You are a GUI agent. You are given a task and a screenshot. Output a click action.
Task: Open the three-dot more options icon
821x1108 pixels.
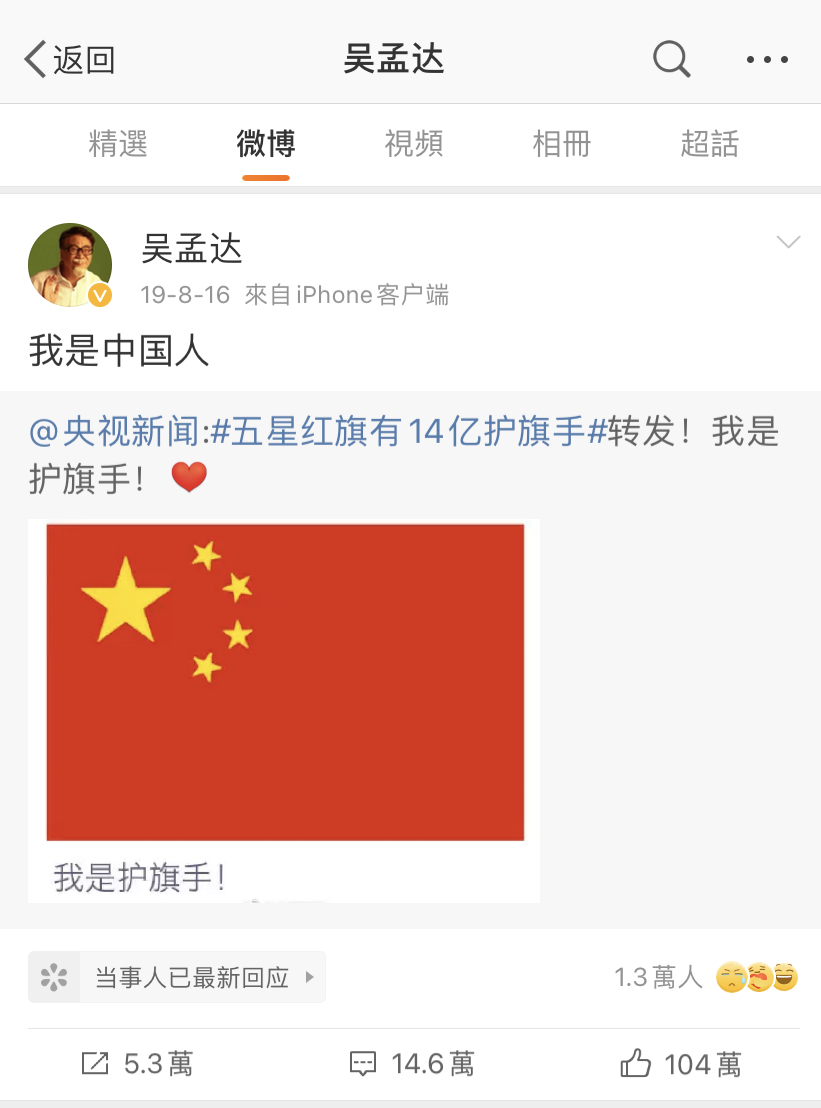767,58
